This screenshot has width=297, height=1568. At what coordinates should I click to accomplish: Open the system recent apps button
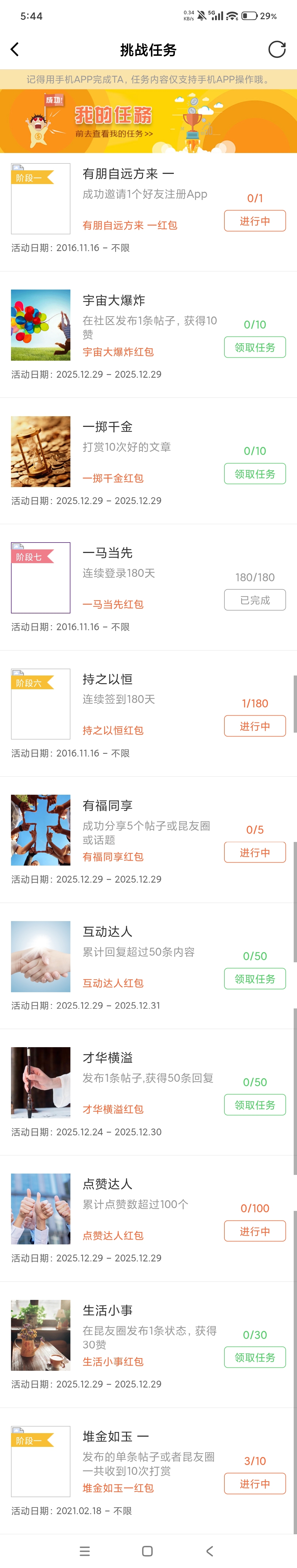click(85, 1550)
